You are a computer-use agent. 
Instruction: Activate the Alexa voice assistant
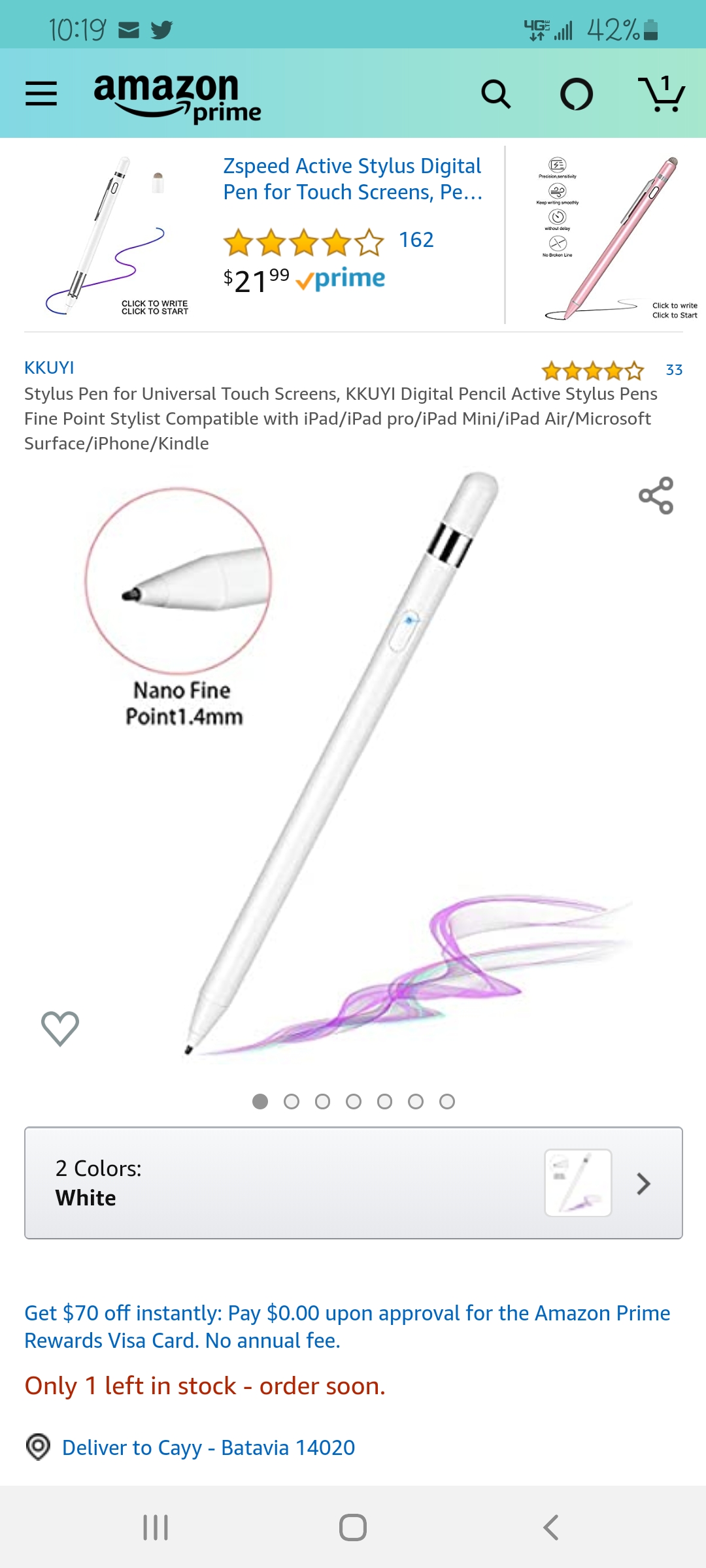coord(577,94)
